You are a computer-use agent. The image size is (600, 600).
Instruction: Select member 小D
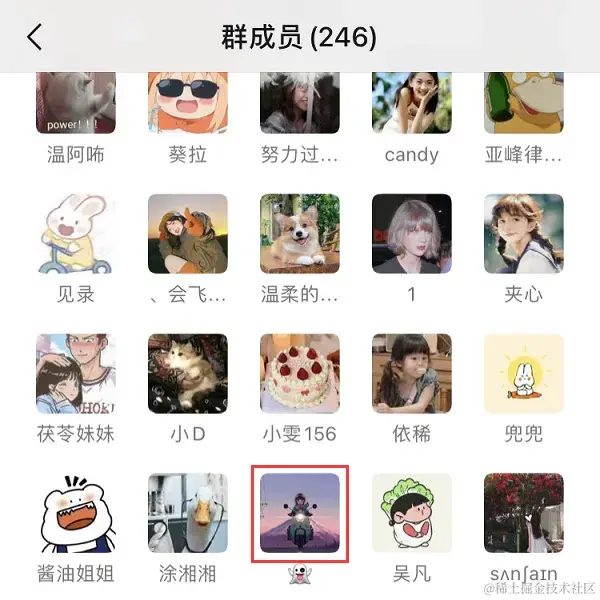pyautogui.click(x=188, y=374)
